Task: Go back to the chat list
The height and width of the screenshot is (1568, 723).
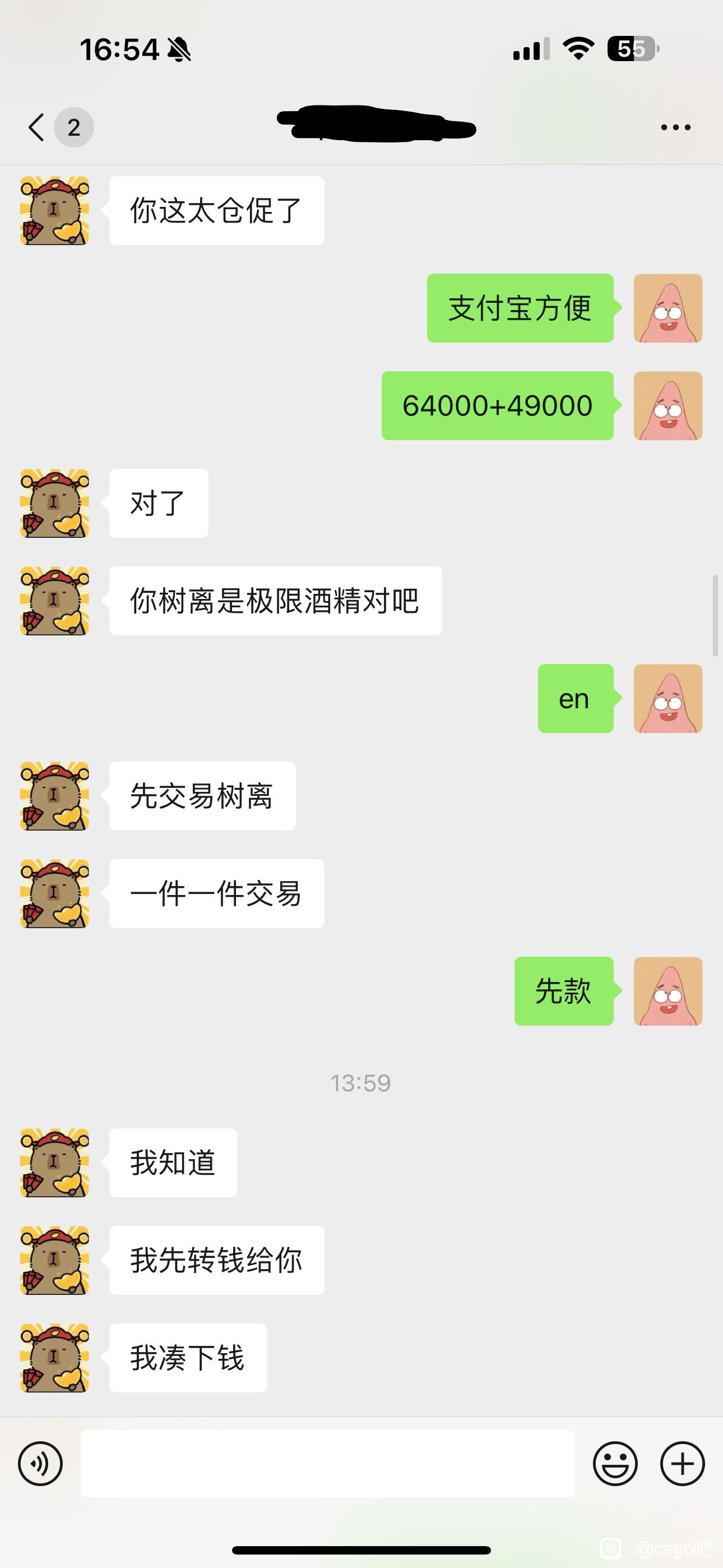Action: pyautogui.click(x=38, y=127)
